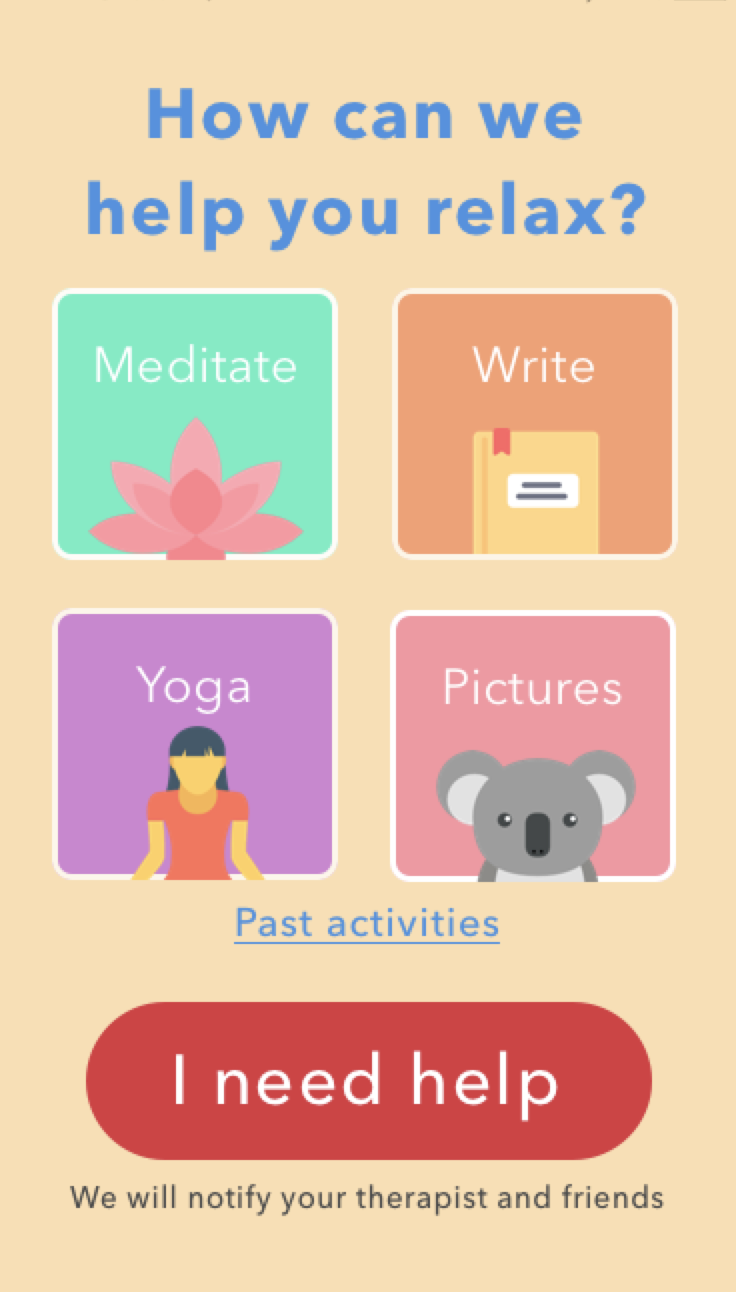Select the Write journal card
Image resolution: width=736 pixels, height=1292 pixels.
(x=535, y=424)
